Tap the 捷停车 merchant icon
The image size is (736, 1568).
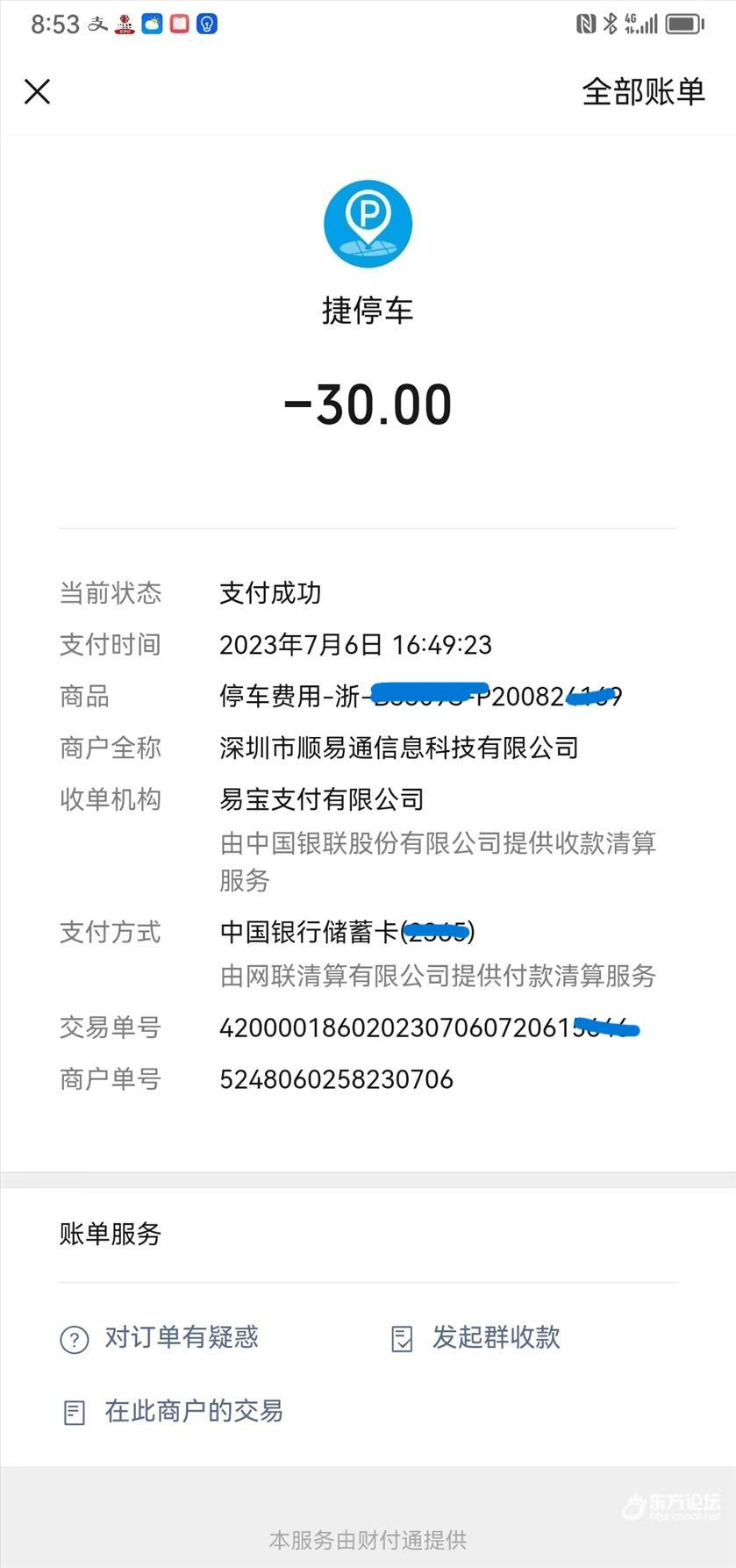(368, 225)
